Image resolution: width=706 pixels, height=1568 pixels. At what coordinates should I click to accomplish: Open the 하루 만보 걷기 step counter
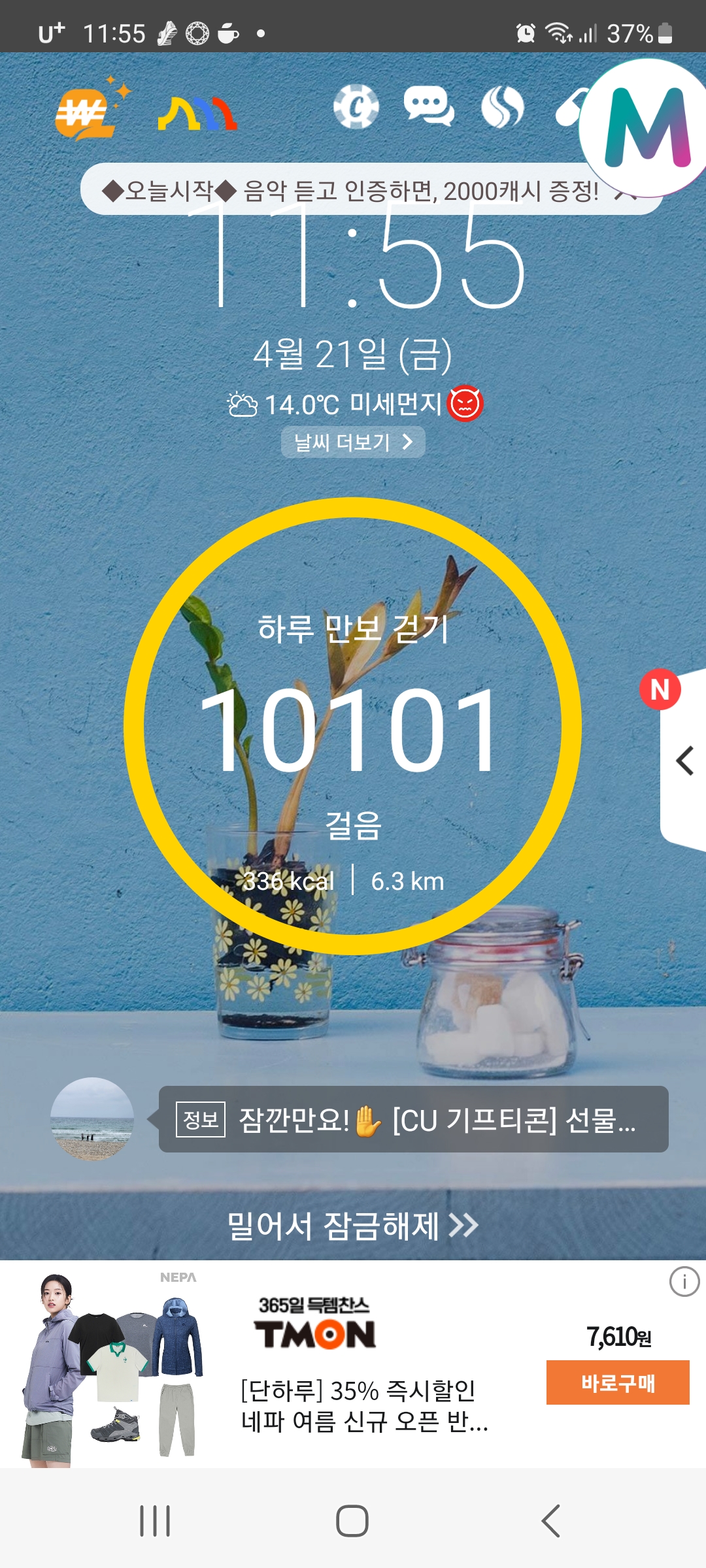coord(352,726)
